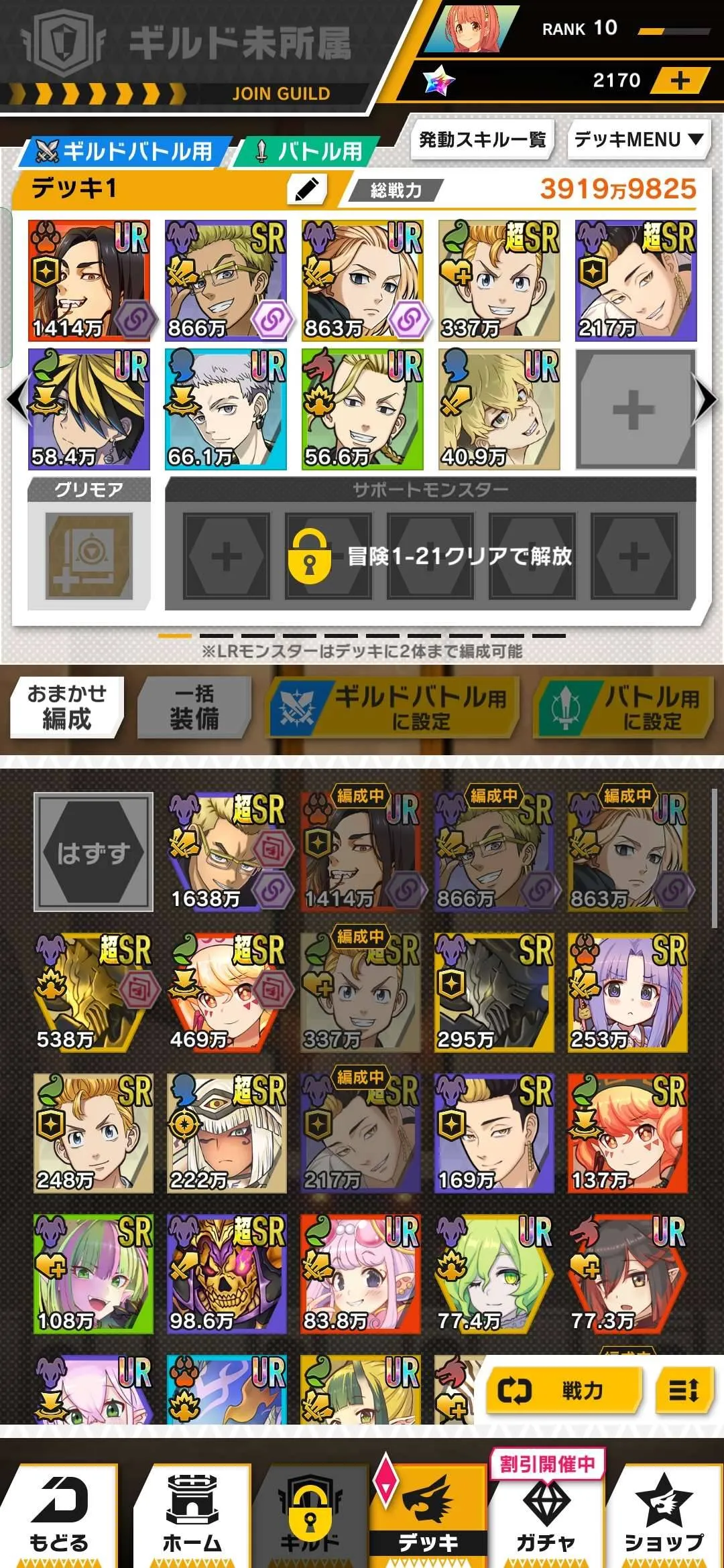This screenshot has width=724, height=1568.
Task: Open 発動スキル一覧 skill list
Action: click(x=482, y=139)
